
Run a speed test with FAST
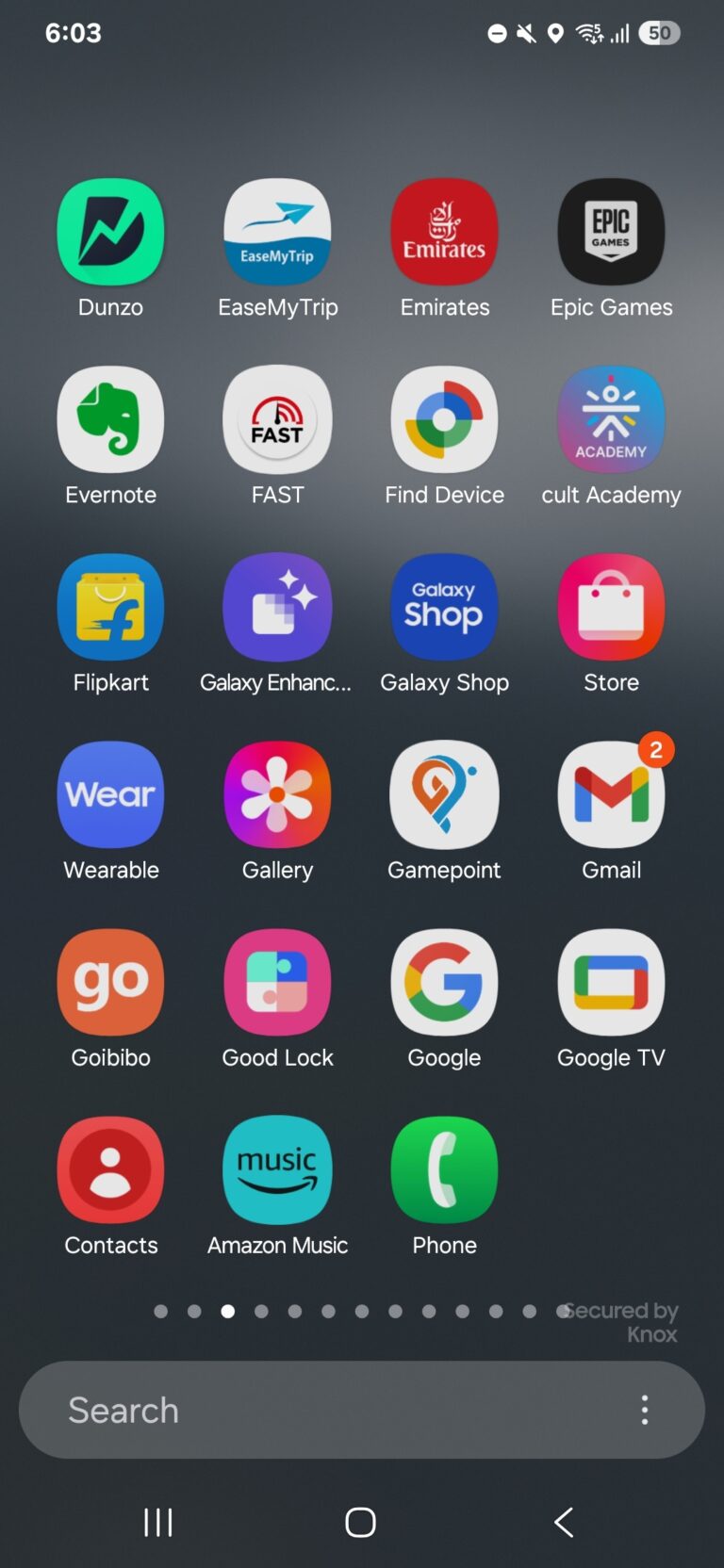(x=277, y=419)
